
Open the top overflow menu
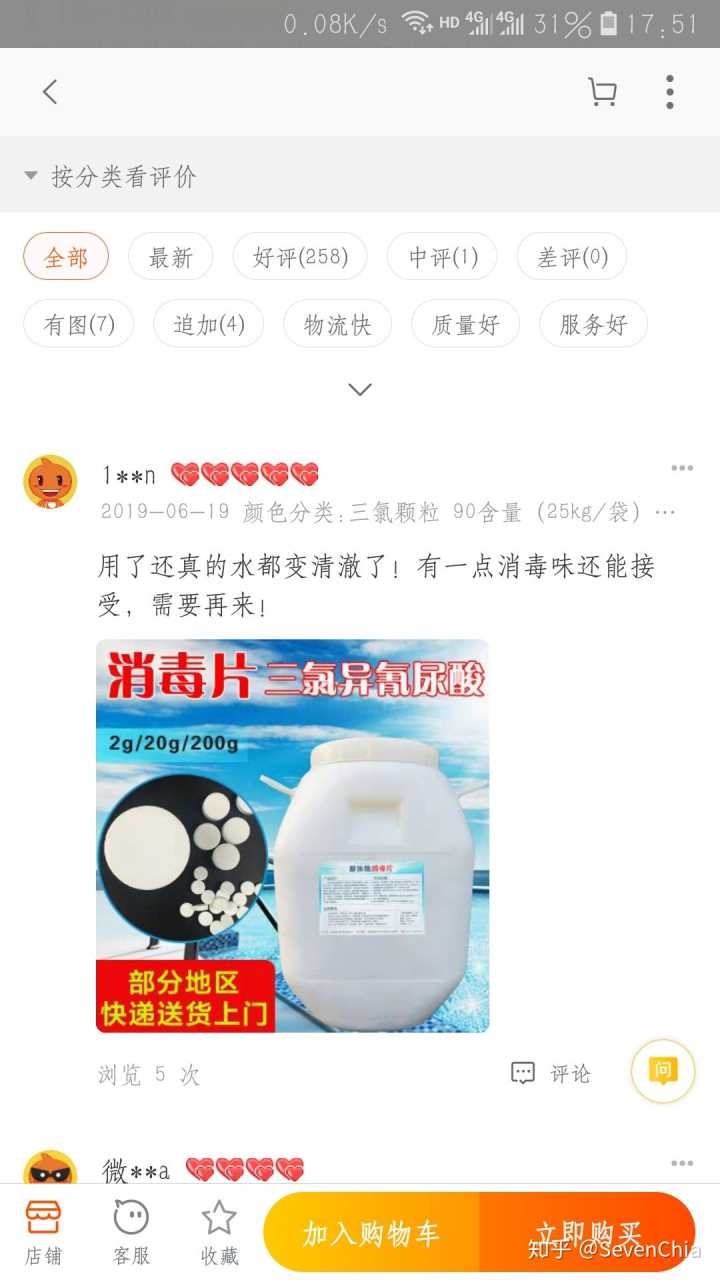pyautogui.click(x=669, y=92)
